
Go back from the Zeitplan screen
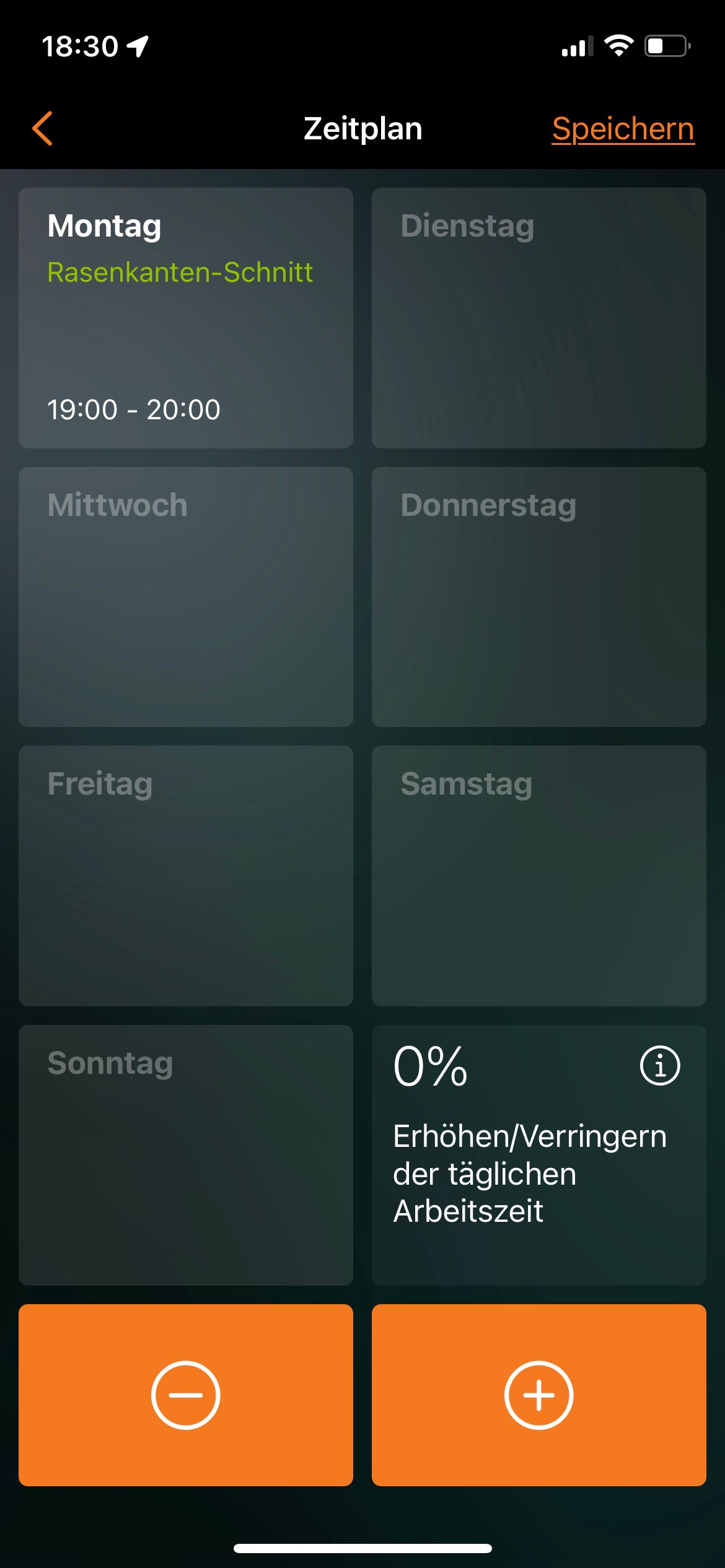[x=42, y=129]
